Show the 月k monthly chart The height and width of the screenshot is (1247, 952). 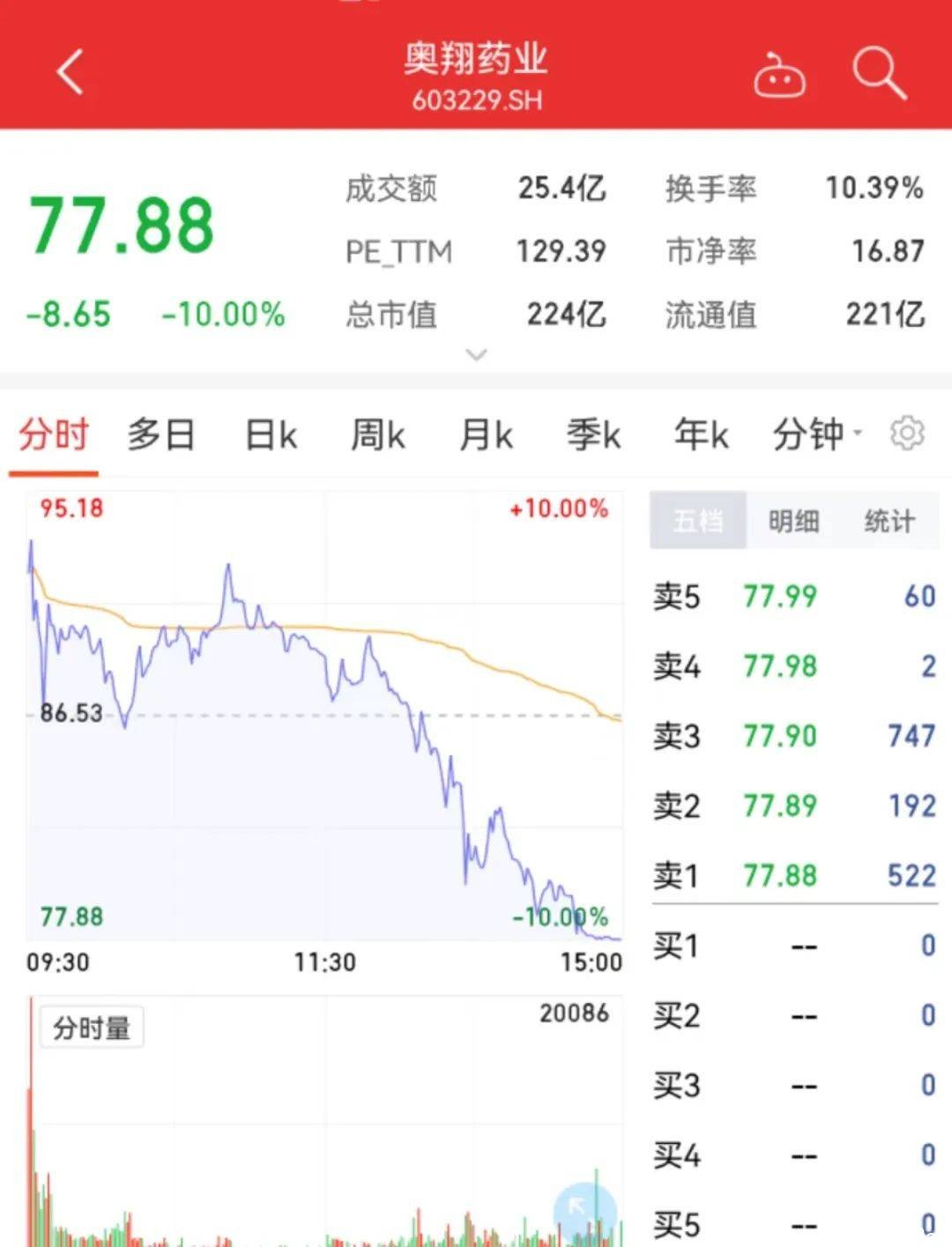[486, 435]
